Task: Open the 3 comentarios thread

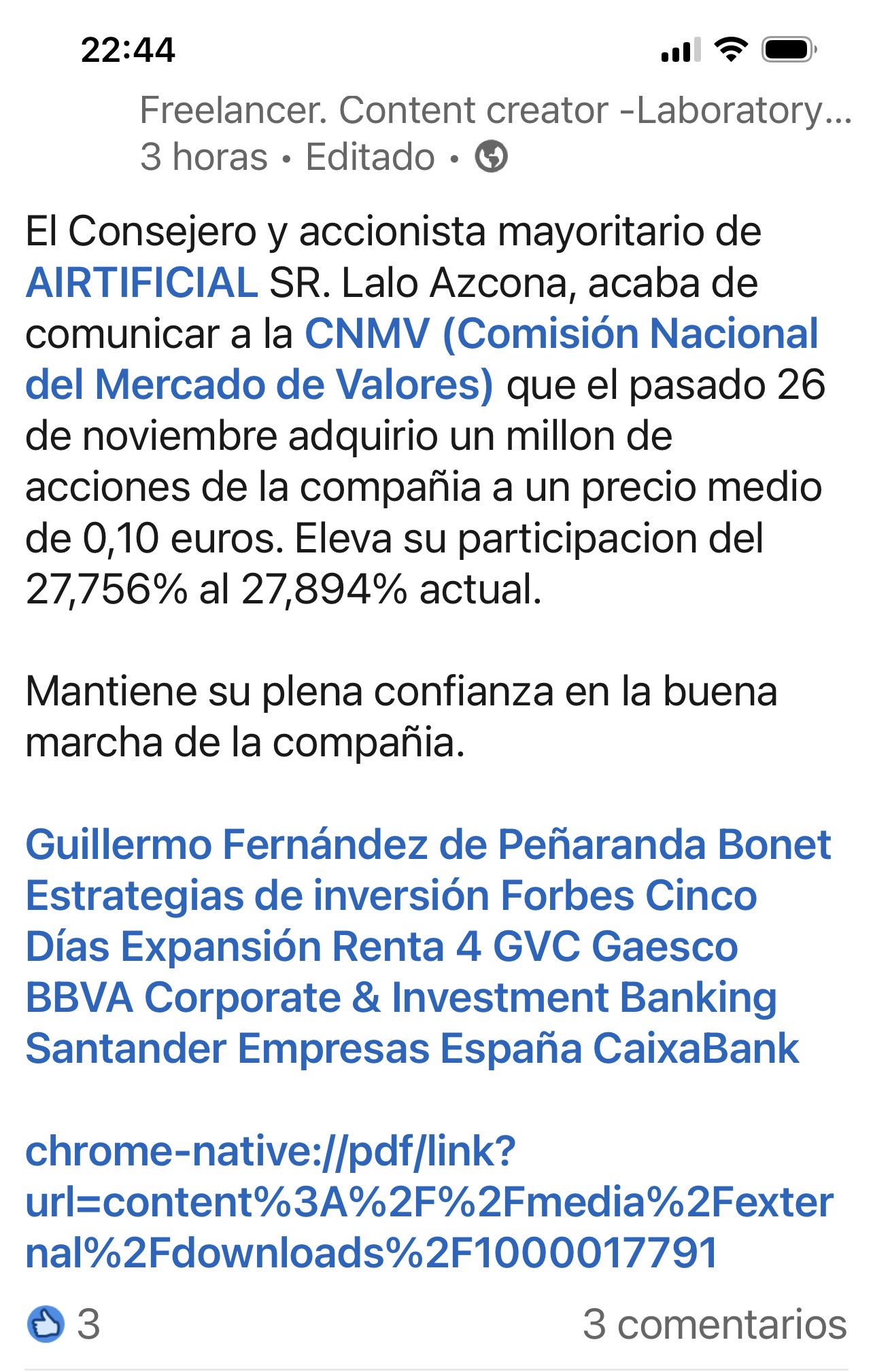Action: [x=714, y=1324]
